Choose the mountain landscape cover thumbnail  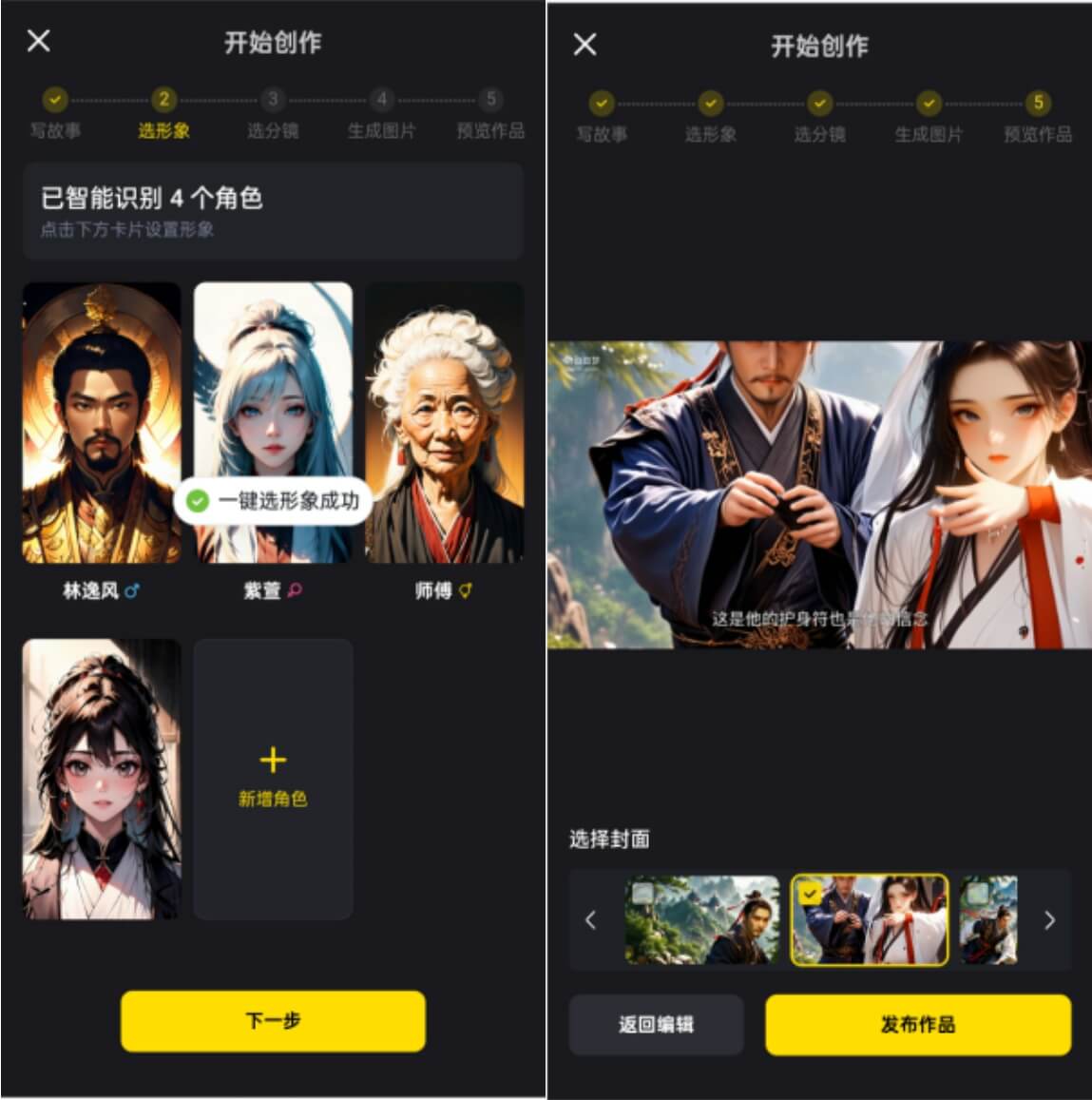click(701, 919)
